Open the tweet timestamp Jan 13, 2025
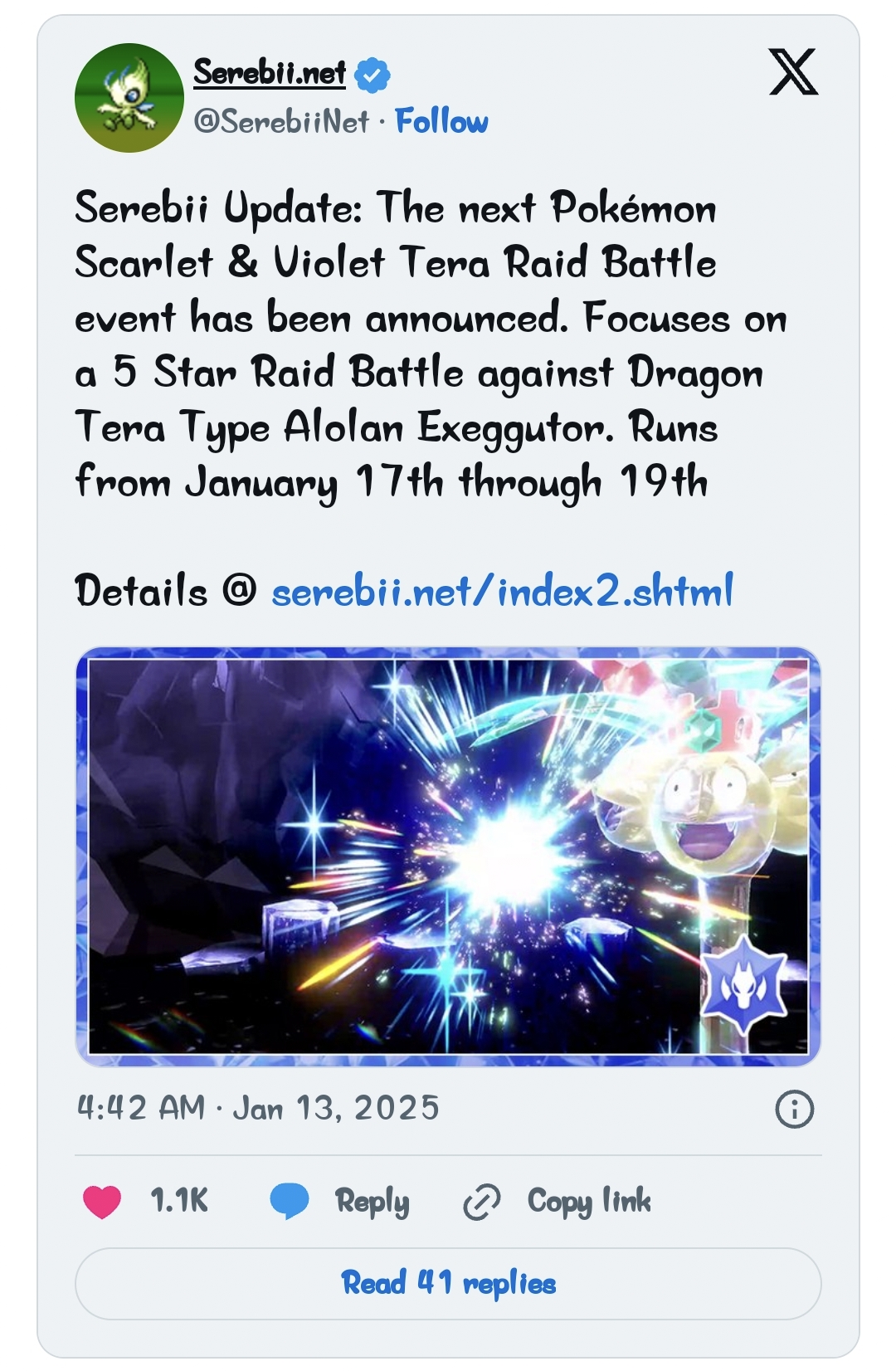This screenshot has width=896, height=1371. coord(258,1108)
